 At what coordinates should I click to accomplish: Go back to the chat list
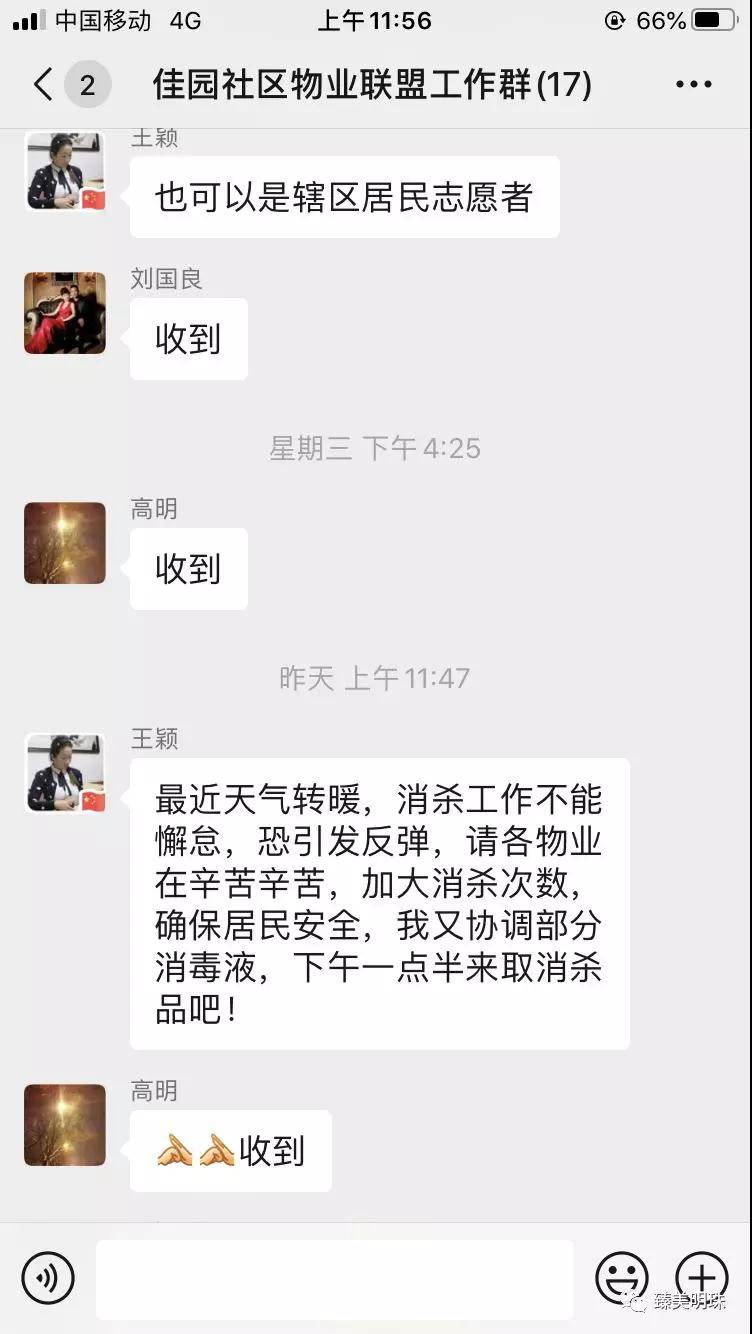(x=43, y=85)
